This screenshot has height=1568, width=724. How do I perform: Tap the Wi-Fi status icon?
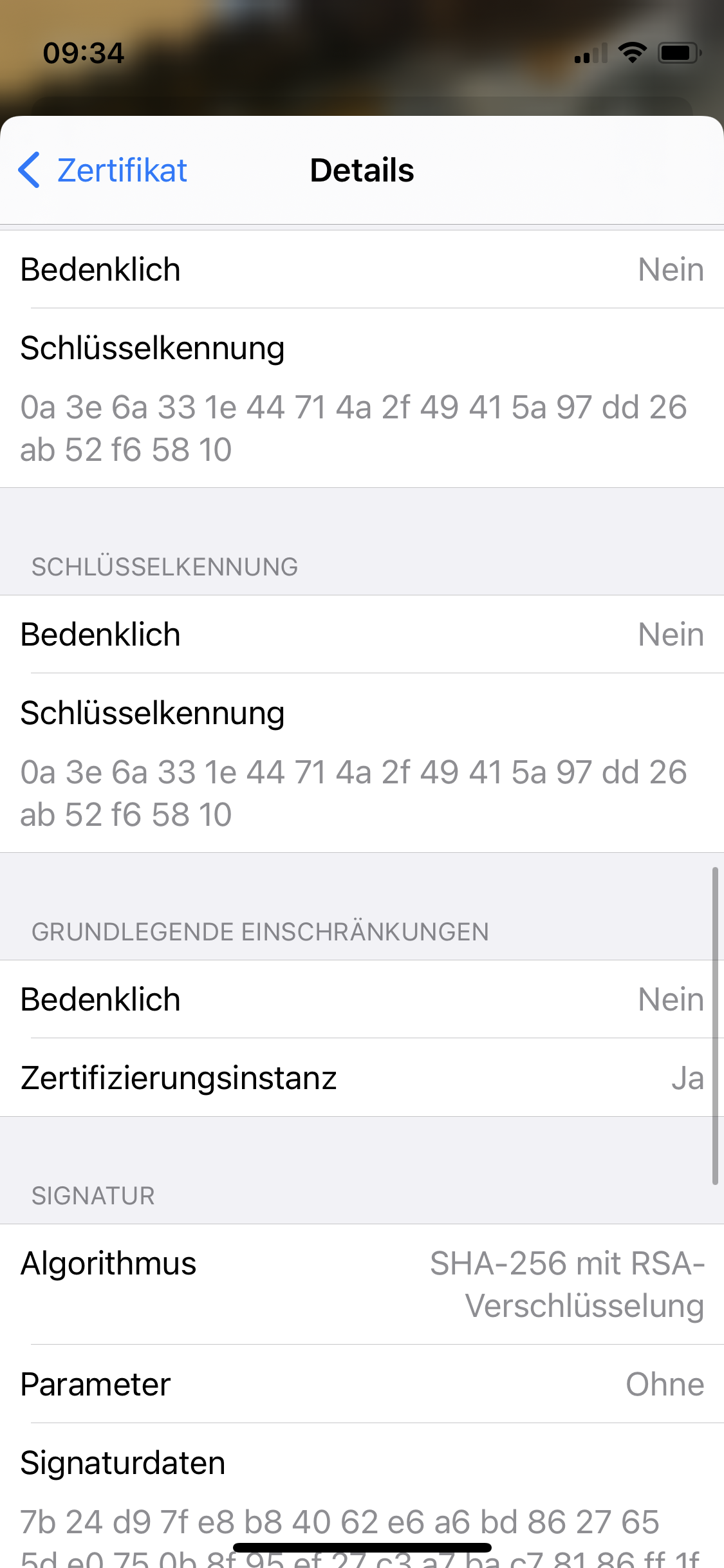tap(633, 54)
